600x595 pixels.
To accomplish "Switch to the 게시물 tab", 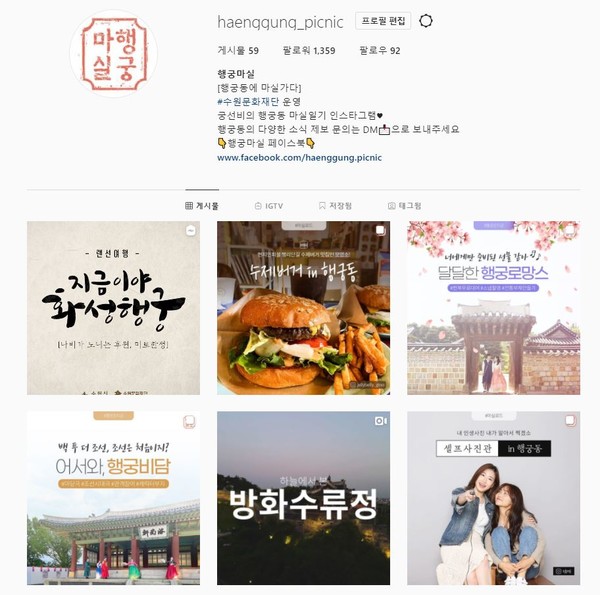I will (x=202, y=205).
